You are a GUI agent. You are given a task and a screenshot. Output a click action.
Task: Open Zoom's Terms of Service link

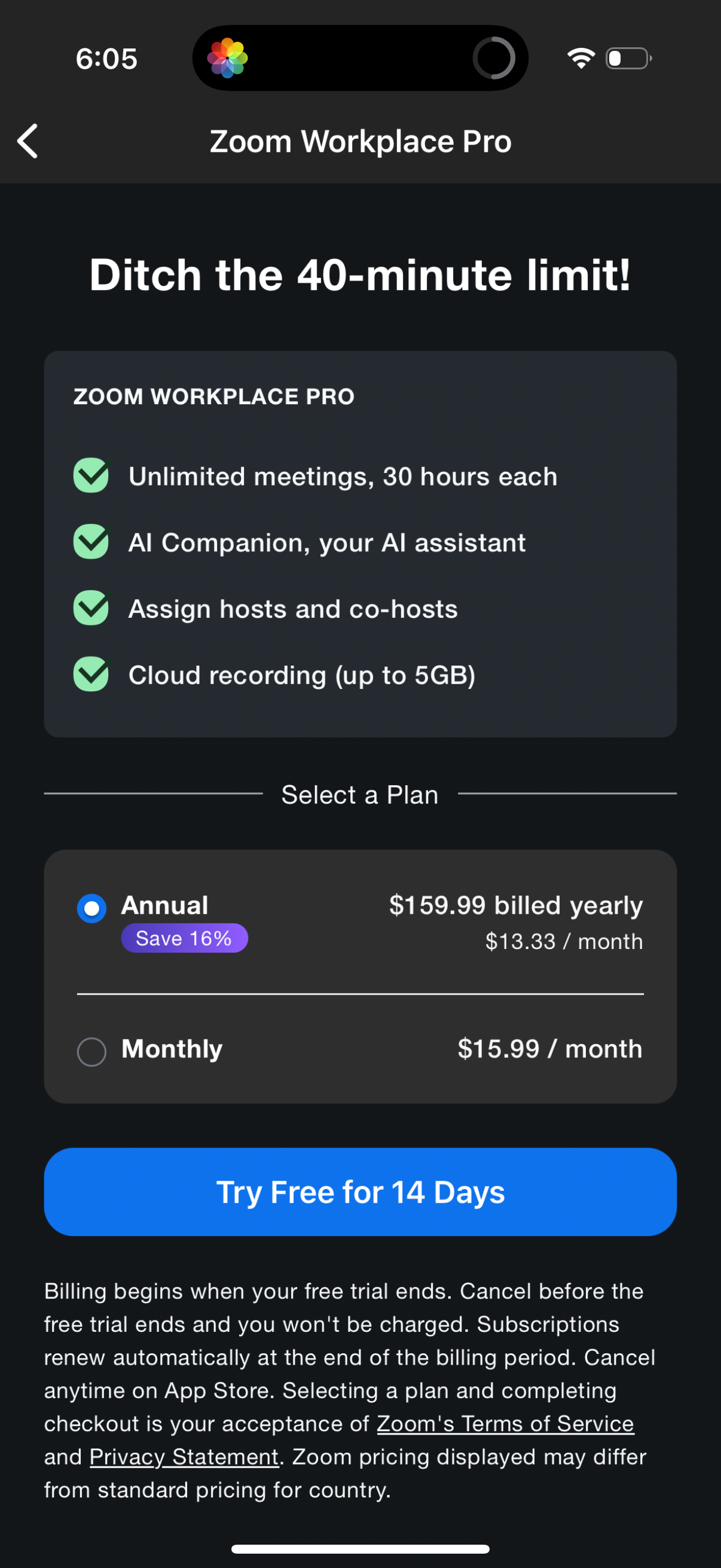[505, 1424]
